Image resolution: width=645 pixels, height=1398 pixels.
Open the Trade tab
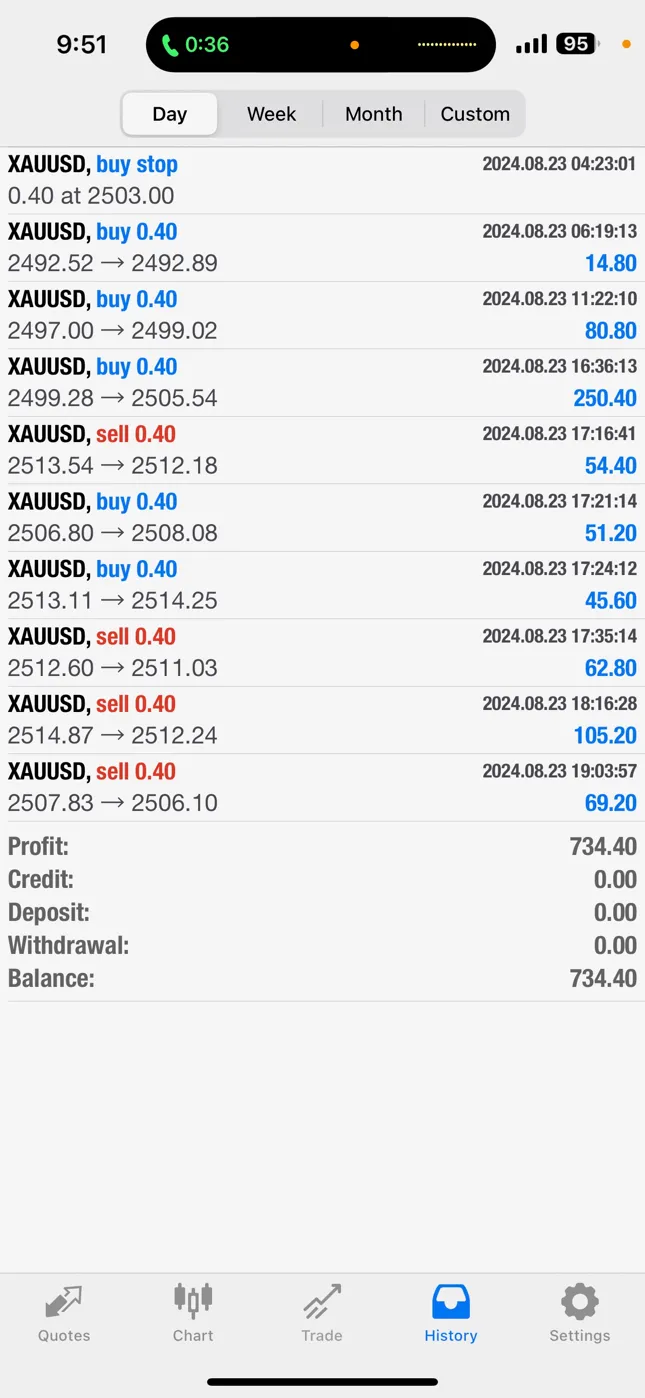(322, 1314)
